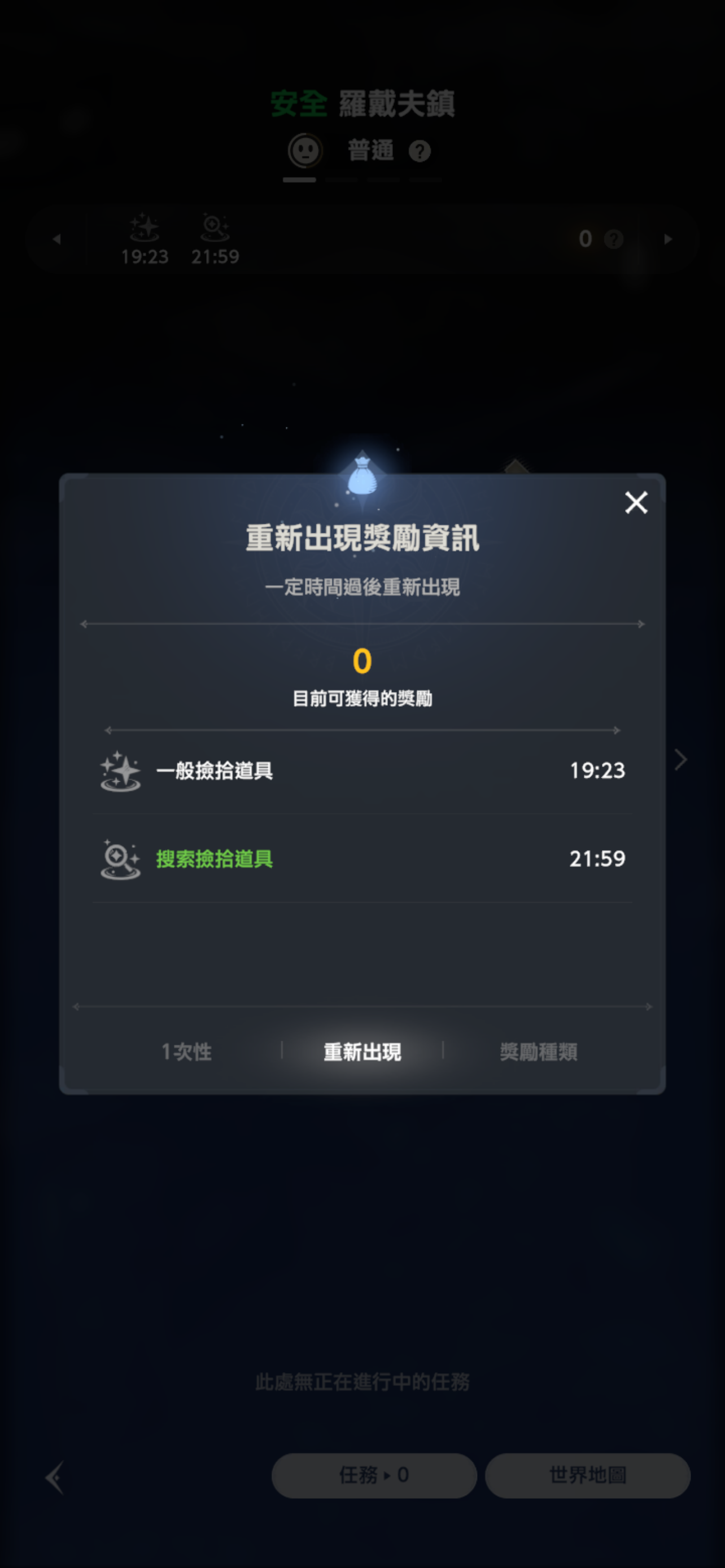Switch to the 1次性 tab
Screen dimensions: 725x1568
186,1051
